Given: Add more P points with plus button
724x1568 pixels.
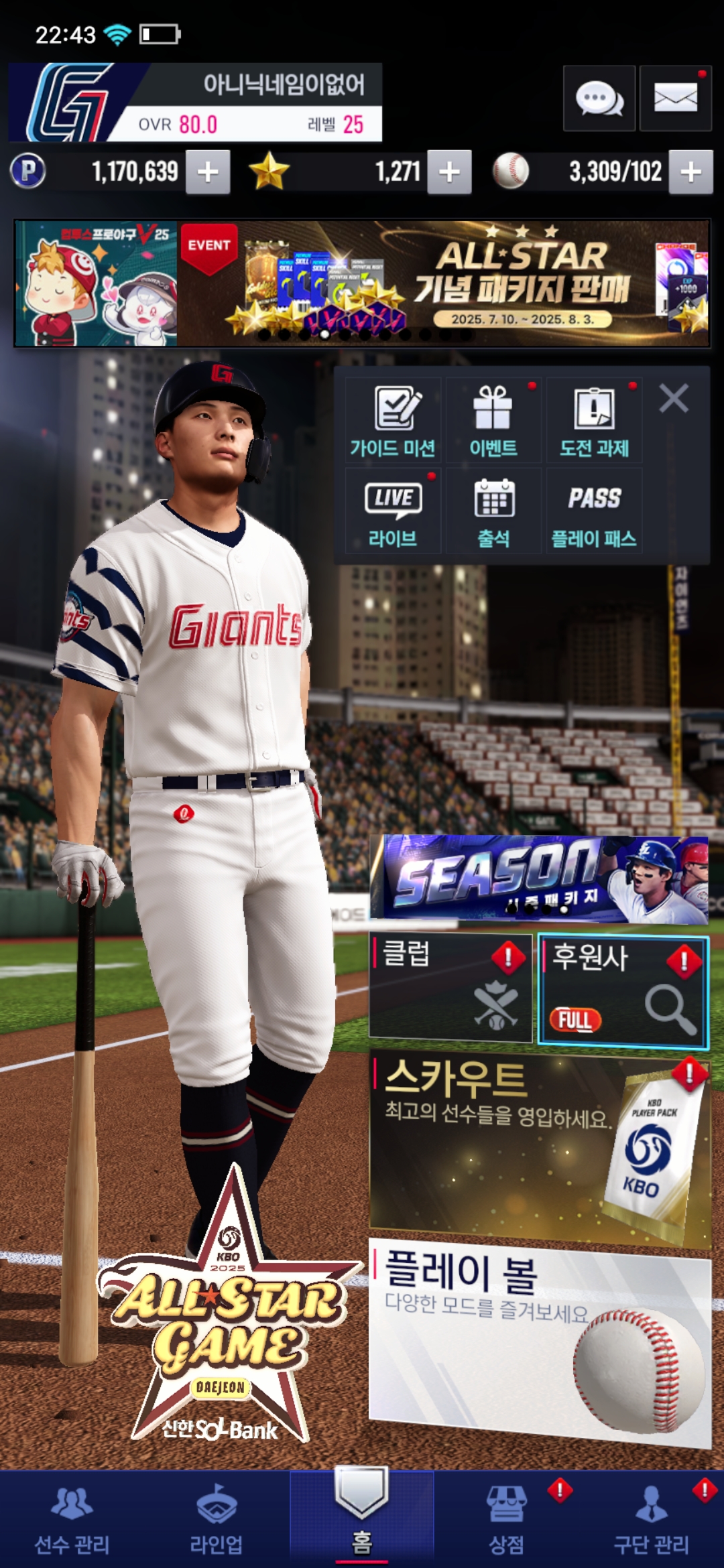Looking at the screenshot, I should [208, 172].
